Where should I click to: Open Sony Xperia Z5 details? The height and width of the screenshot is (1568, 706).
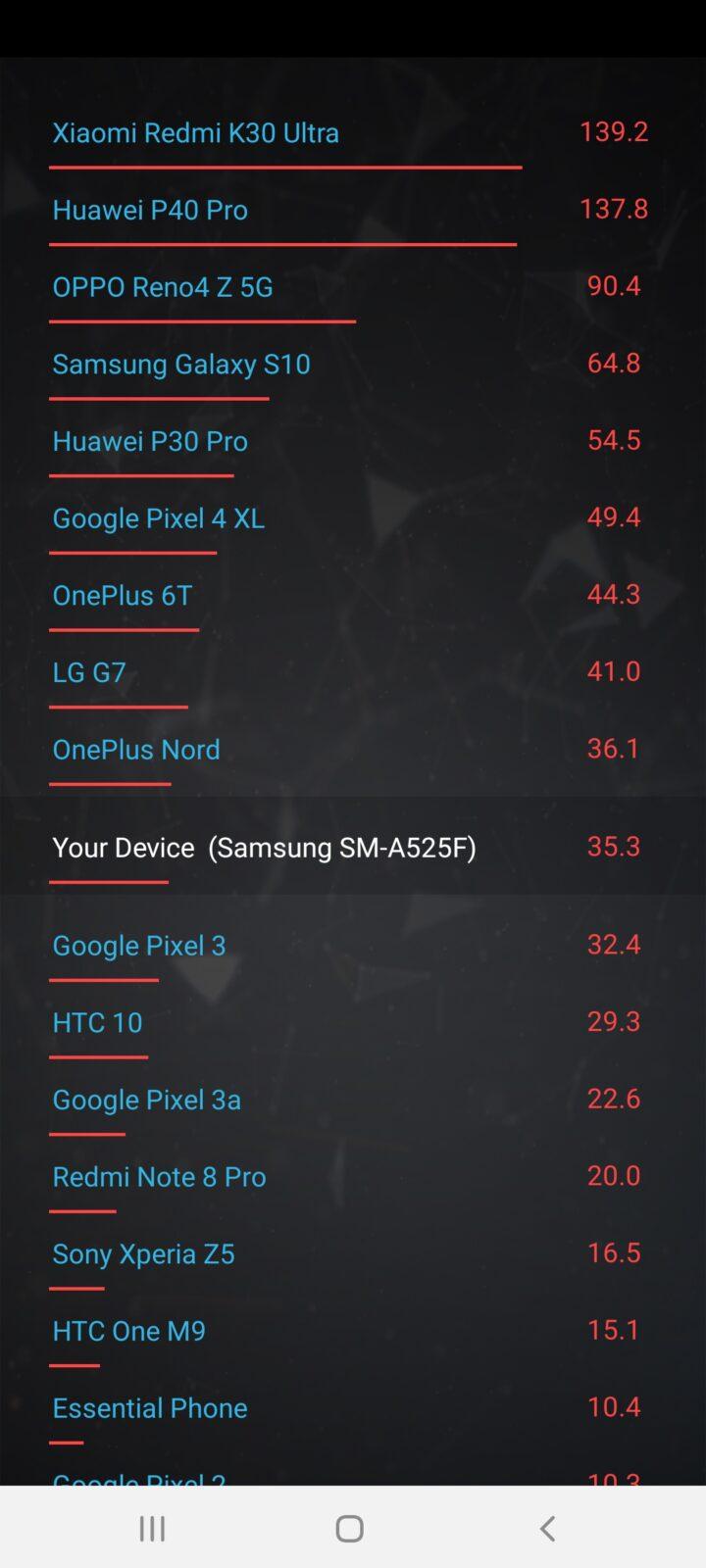[143, 1254]
